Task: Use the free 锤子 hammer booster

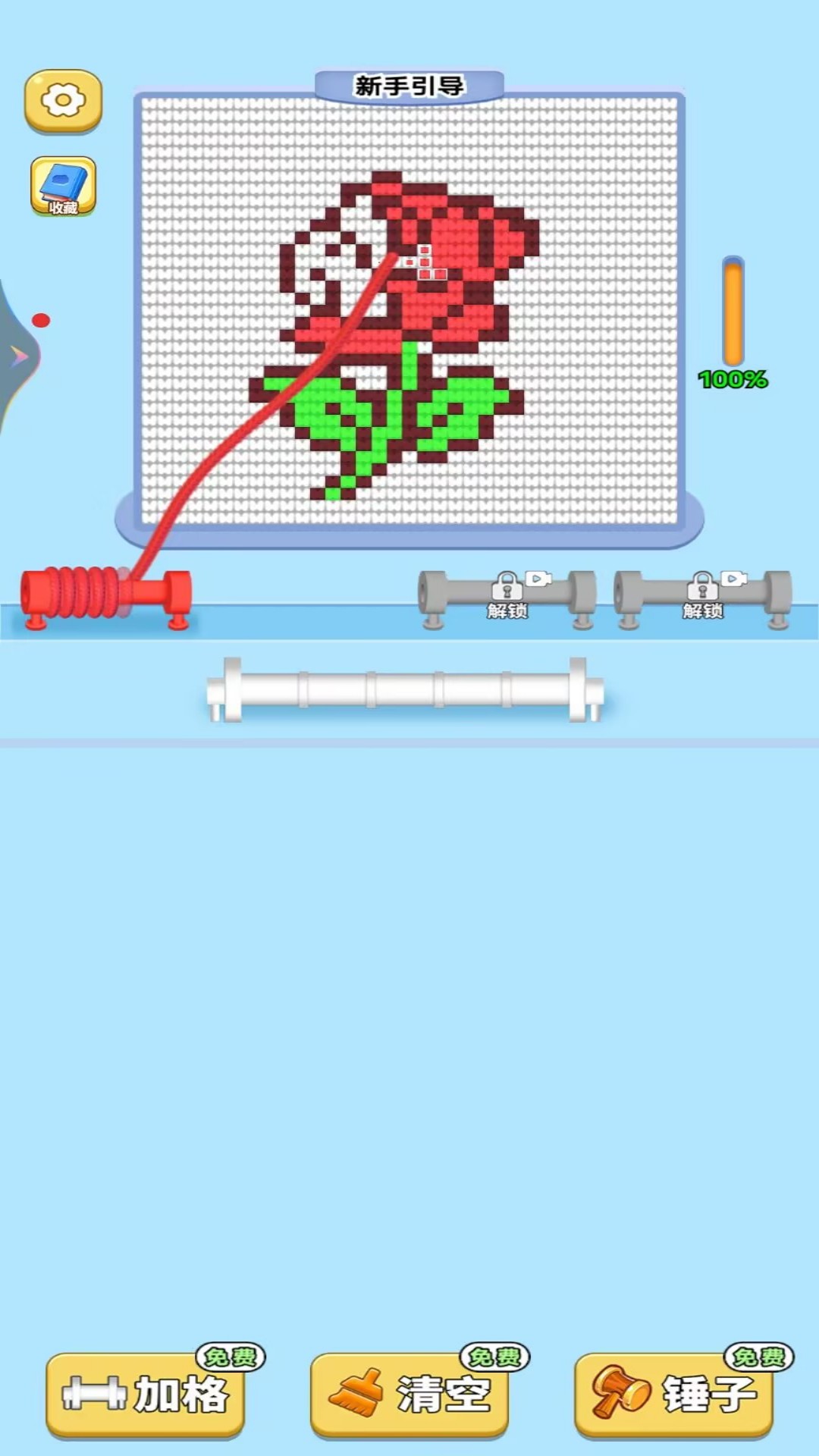Action: [673, 1394]
